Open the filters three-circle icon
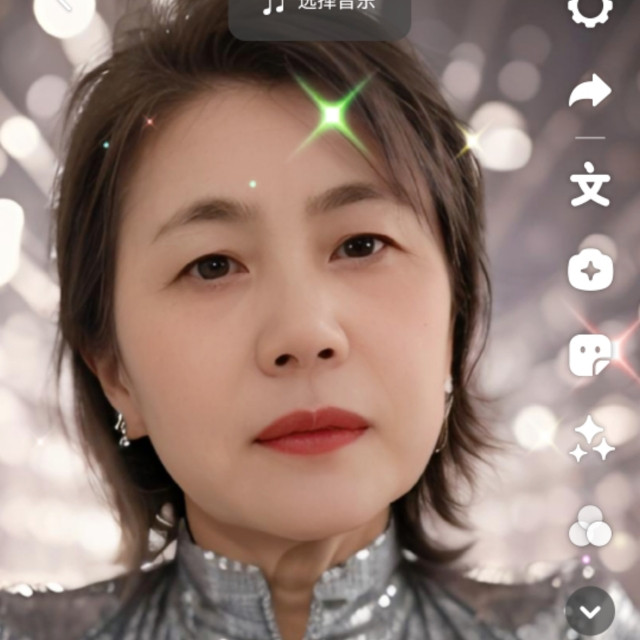Viewport: 640px width, 640px height. tap(590, 526)
